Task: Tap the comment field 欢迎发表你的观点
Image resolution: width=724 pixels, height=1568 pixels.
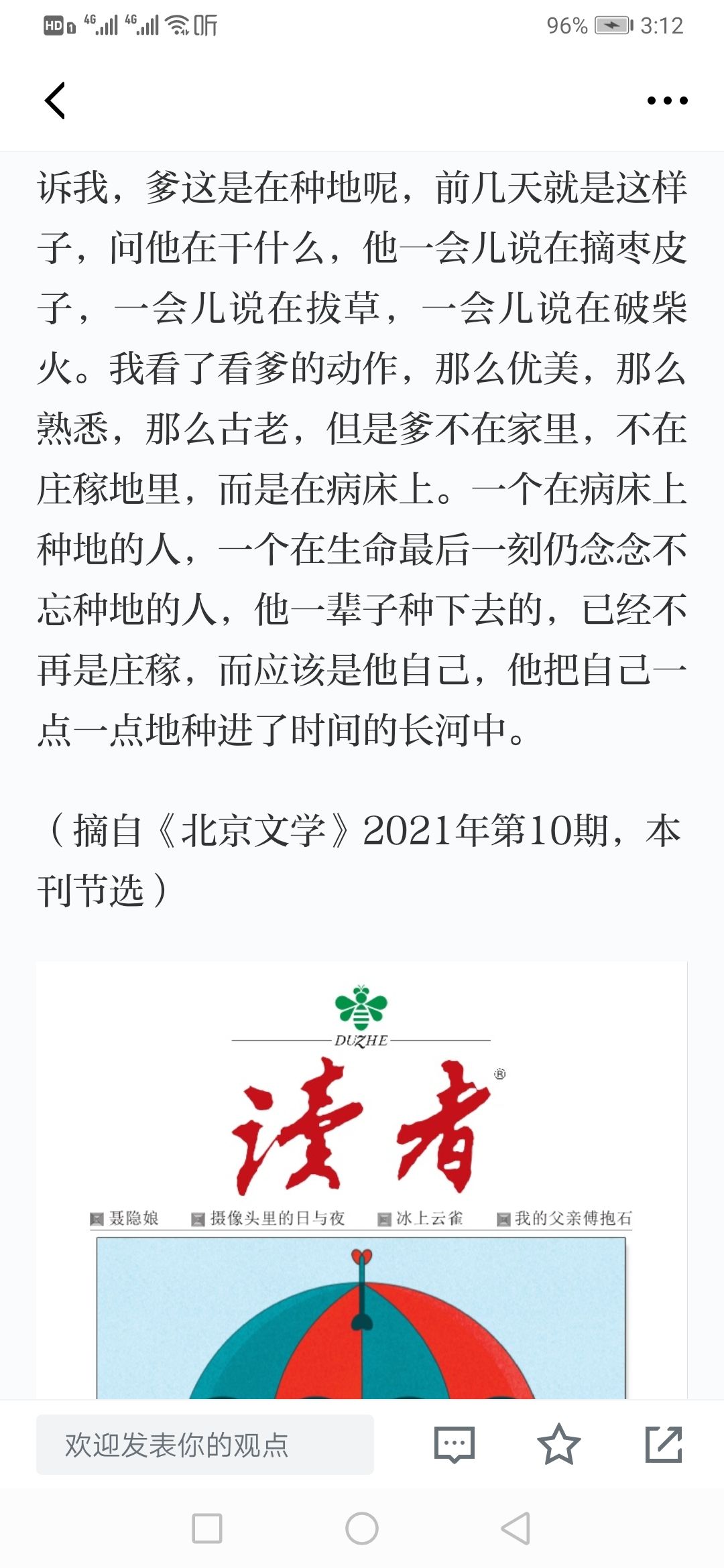Action: [x=204, y=1444]
